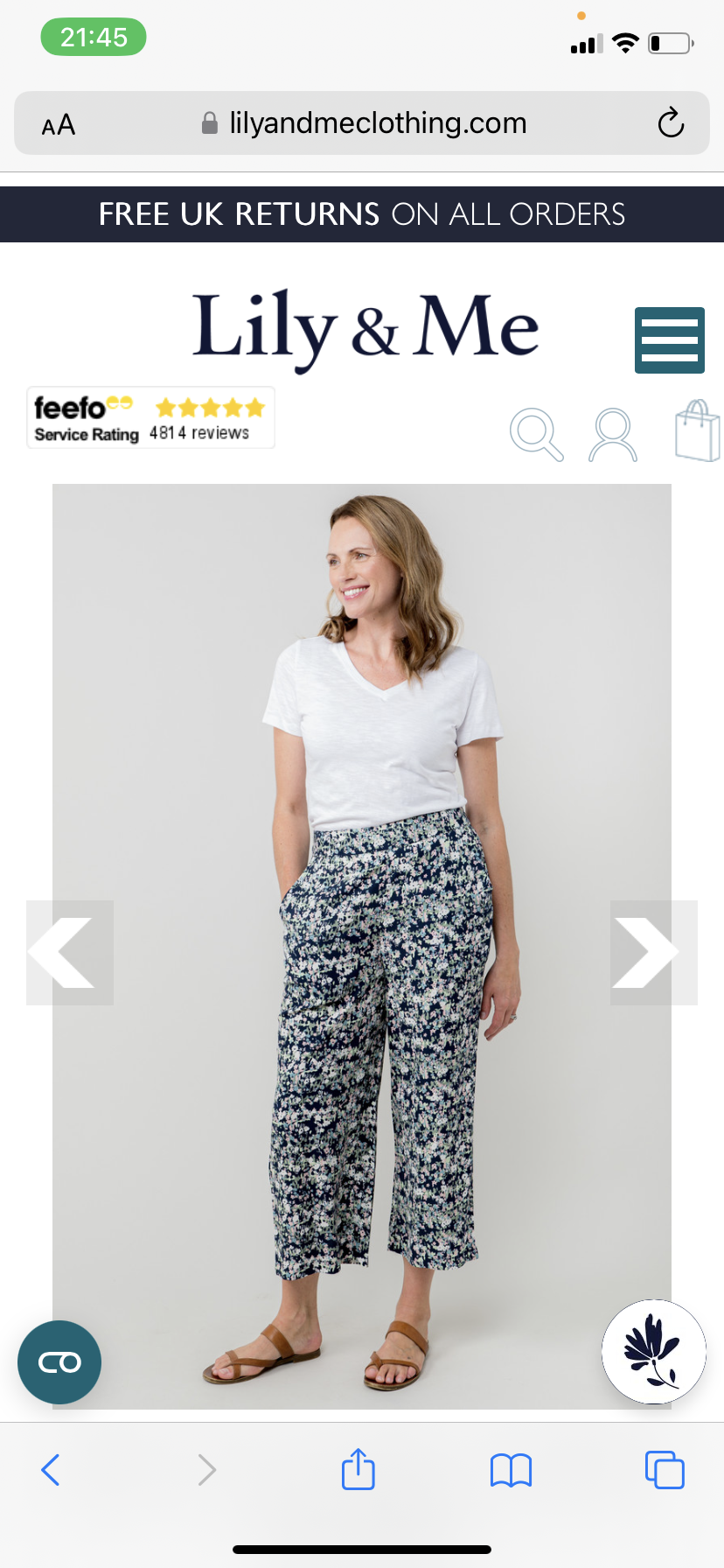Image resolution: width=724 pixels, height=1568 pixels.
Task: Open the teal accessibility glasses button
Action: coord(59,1362)
